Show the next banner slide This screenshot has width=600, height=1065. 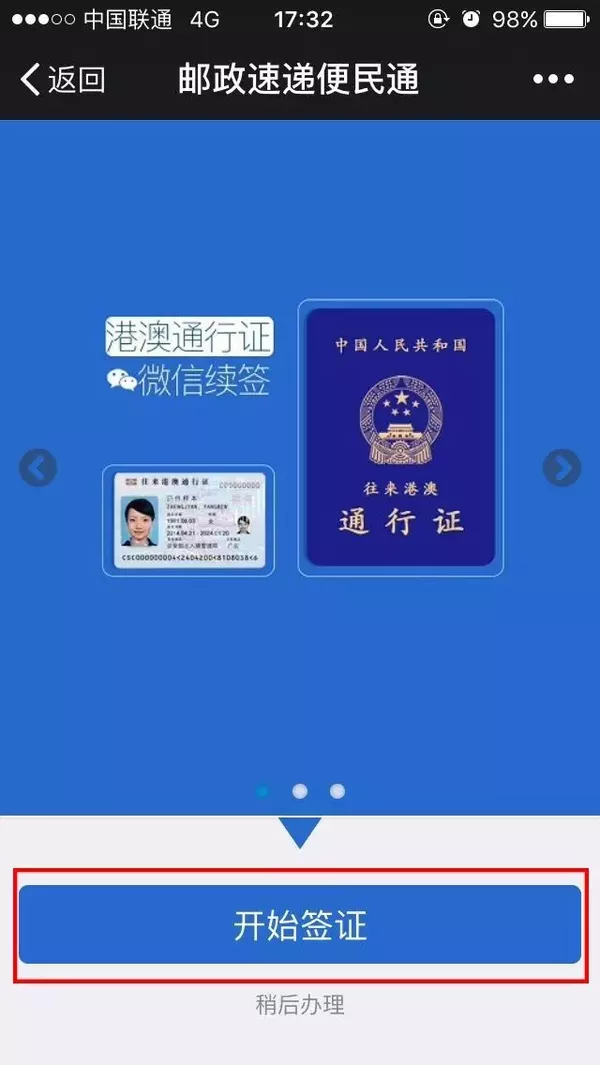[562, 467]
